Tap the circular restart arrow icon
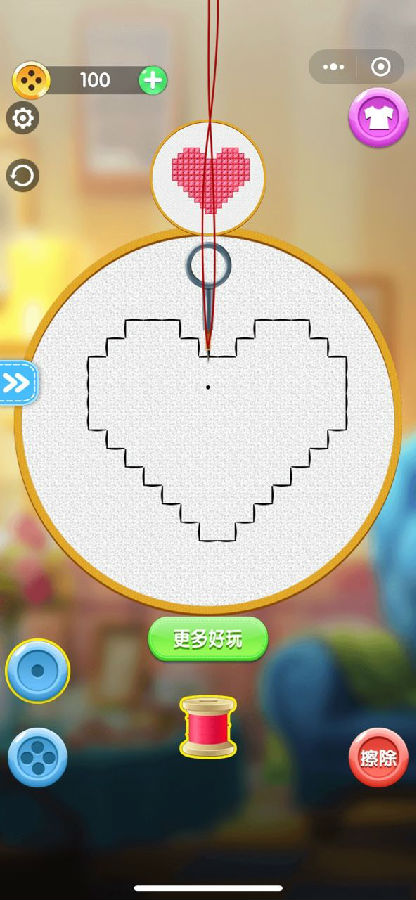This screenshot has height=900, width=416. point(23,176)
